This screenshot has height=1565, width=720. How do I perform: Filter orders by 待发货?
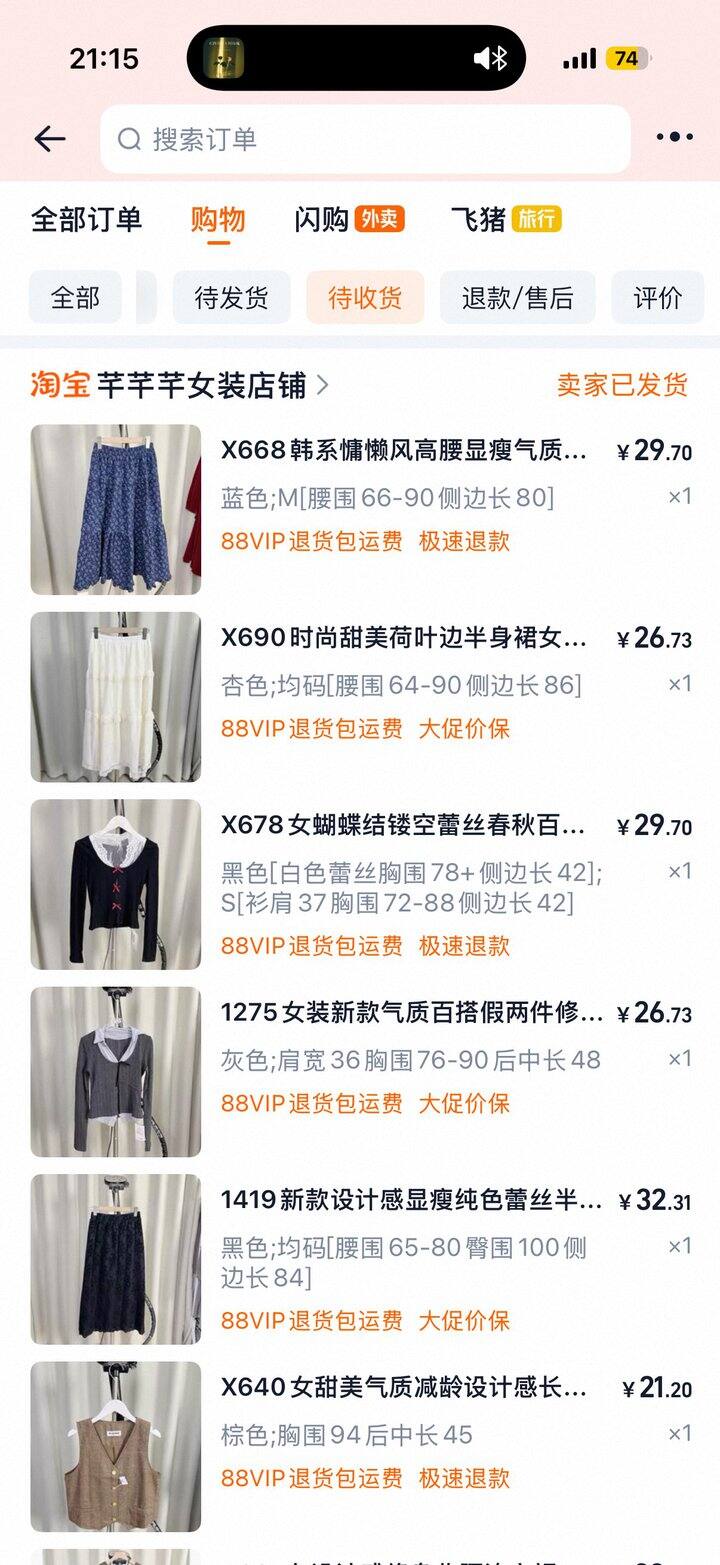[x=231, y=297]
